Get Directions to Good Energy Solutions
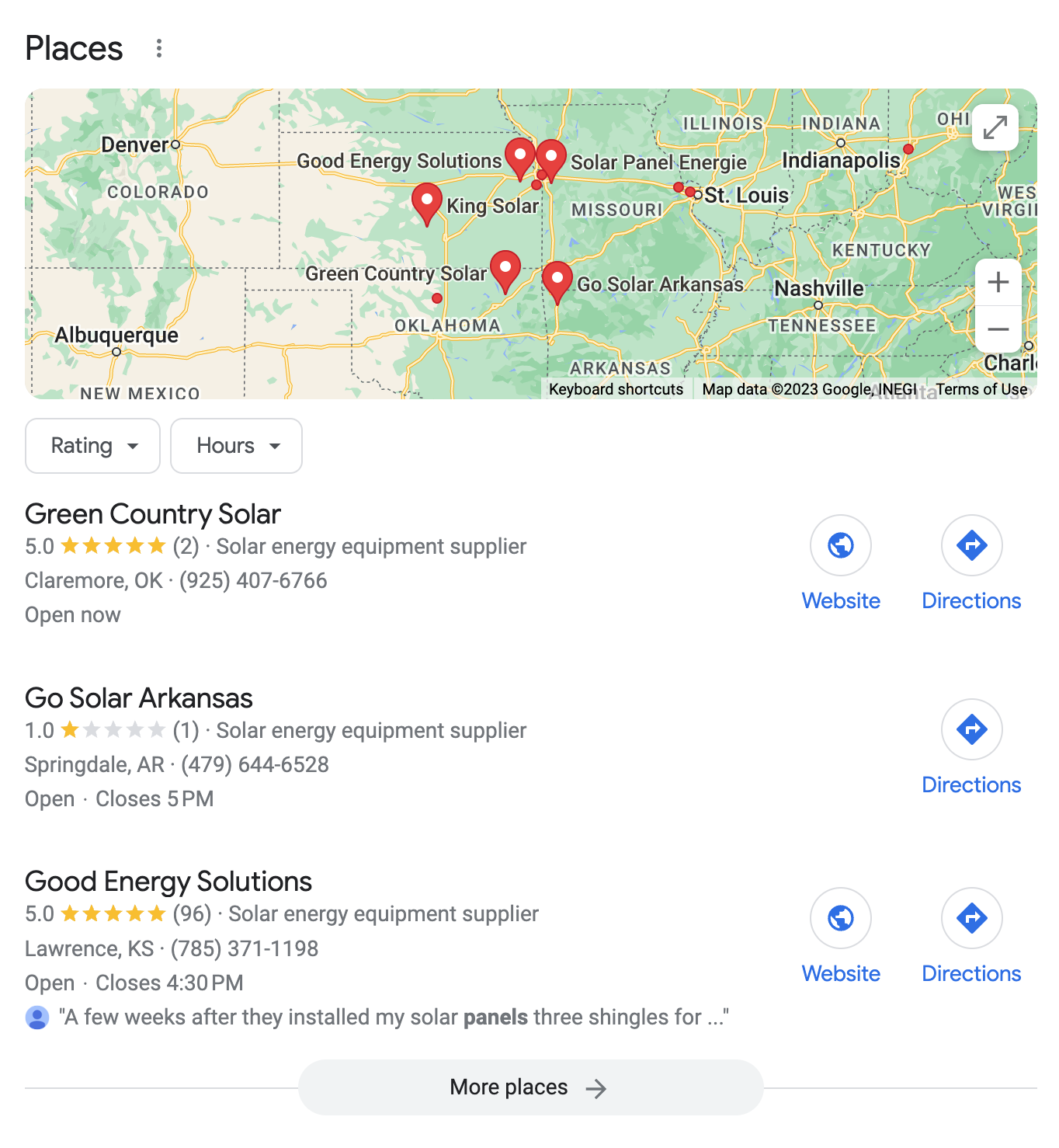Image resolution: width=1059 pixels, height=1148 pixels. (971, 918)
